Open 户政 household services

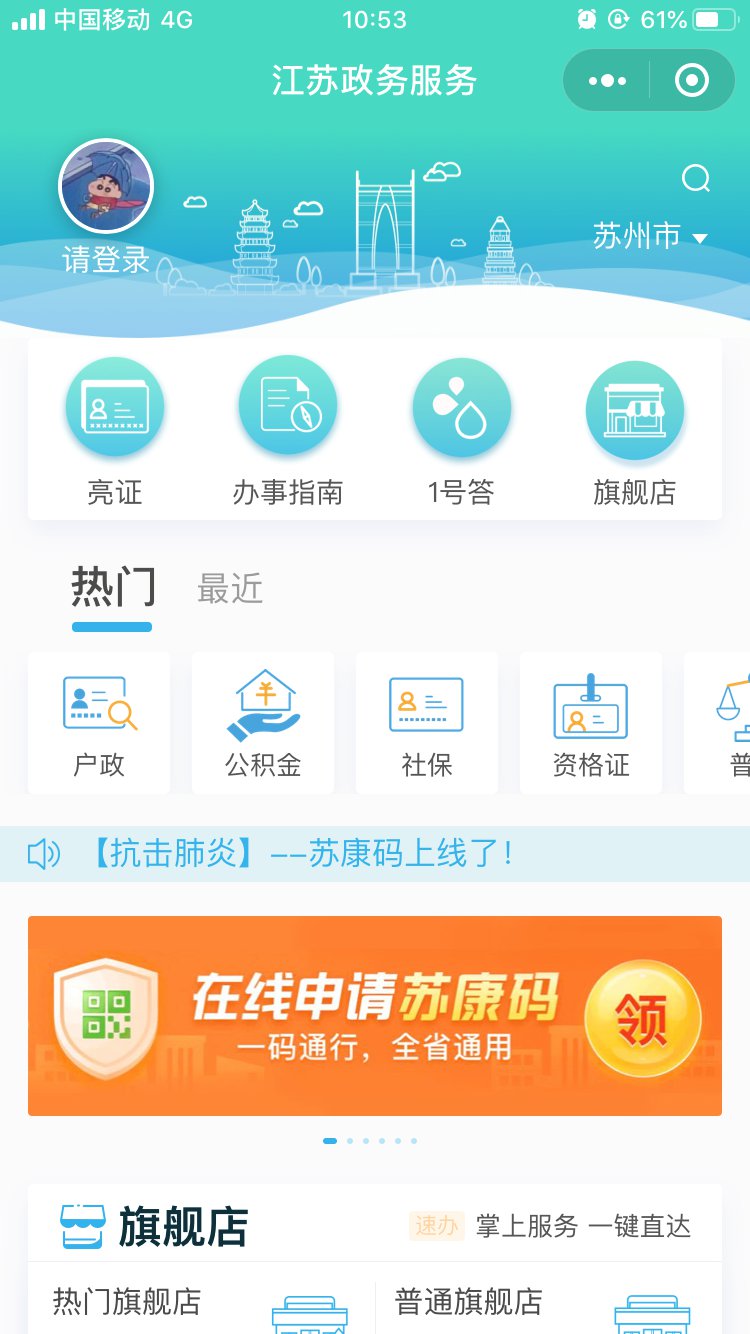point(99,724)
